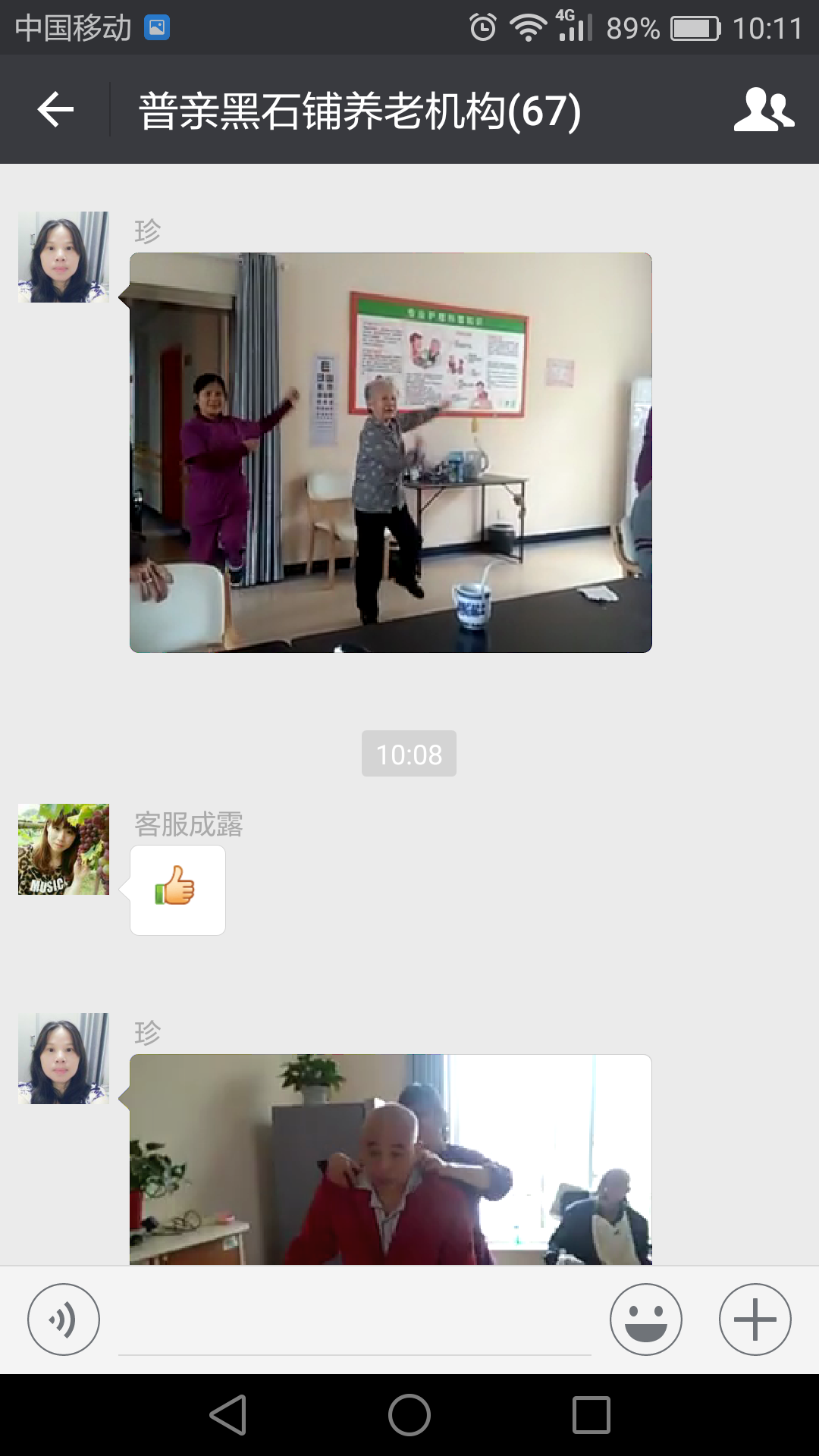View 客服成露's profile avatar
The height and width of the screenshot is (1456, 819).
(x=64, y=849)
